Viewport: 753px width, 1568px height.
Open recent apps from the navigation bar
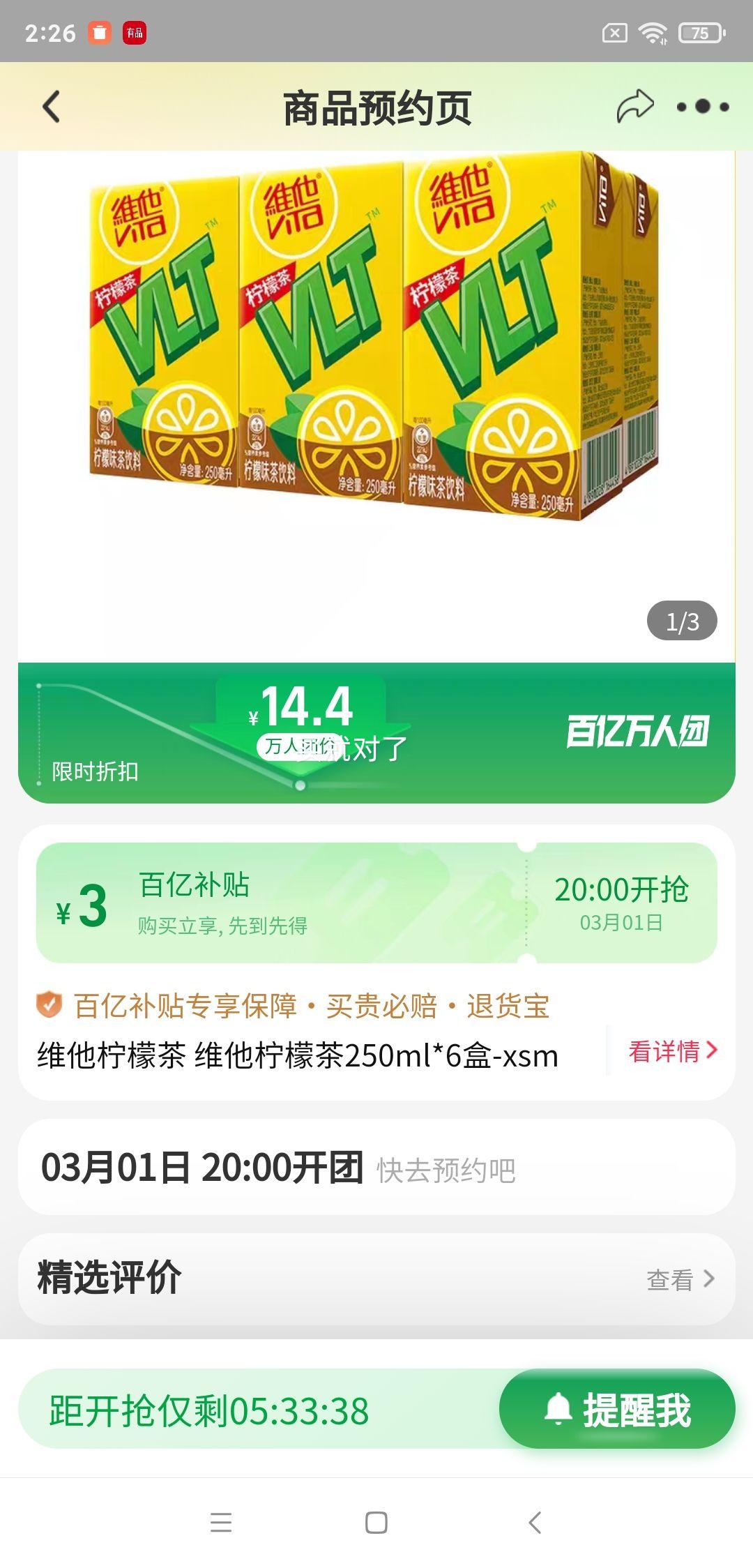point(220,1523)
